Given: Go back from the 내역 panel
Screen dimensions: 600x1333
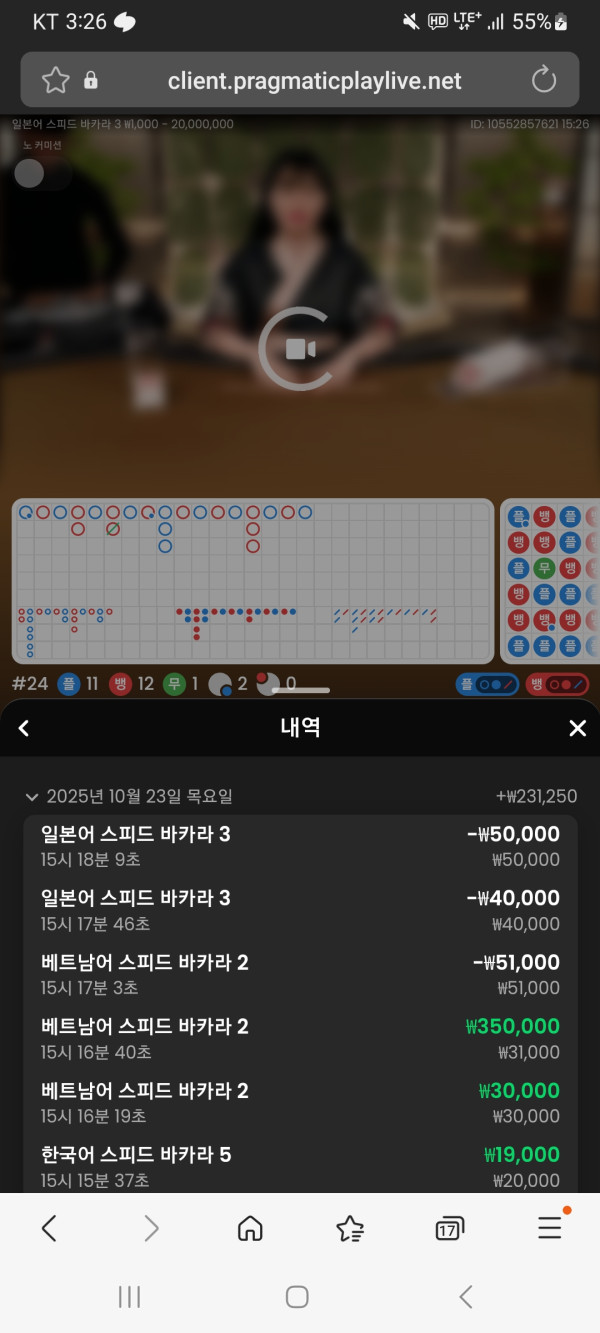Looking at the screenshot, I should (24, 728).
